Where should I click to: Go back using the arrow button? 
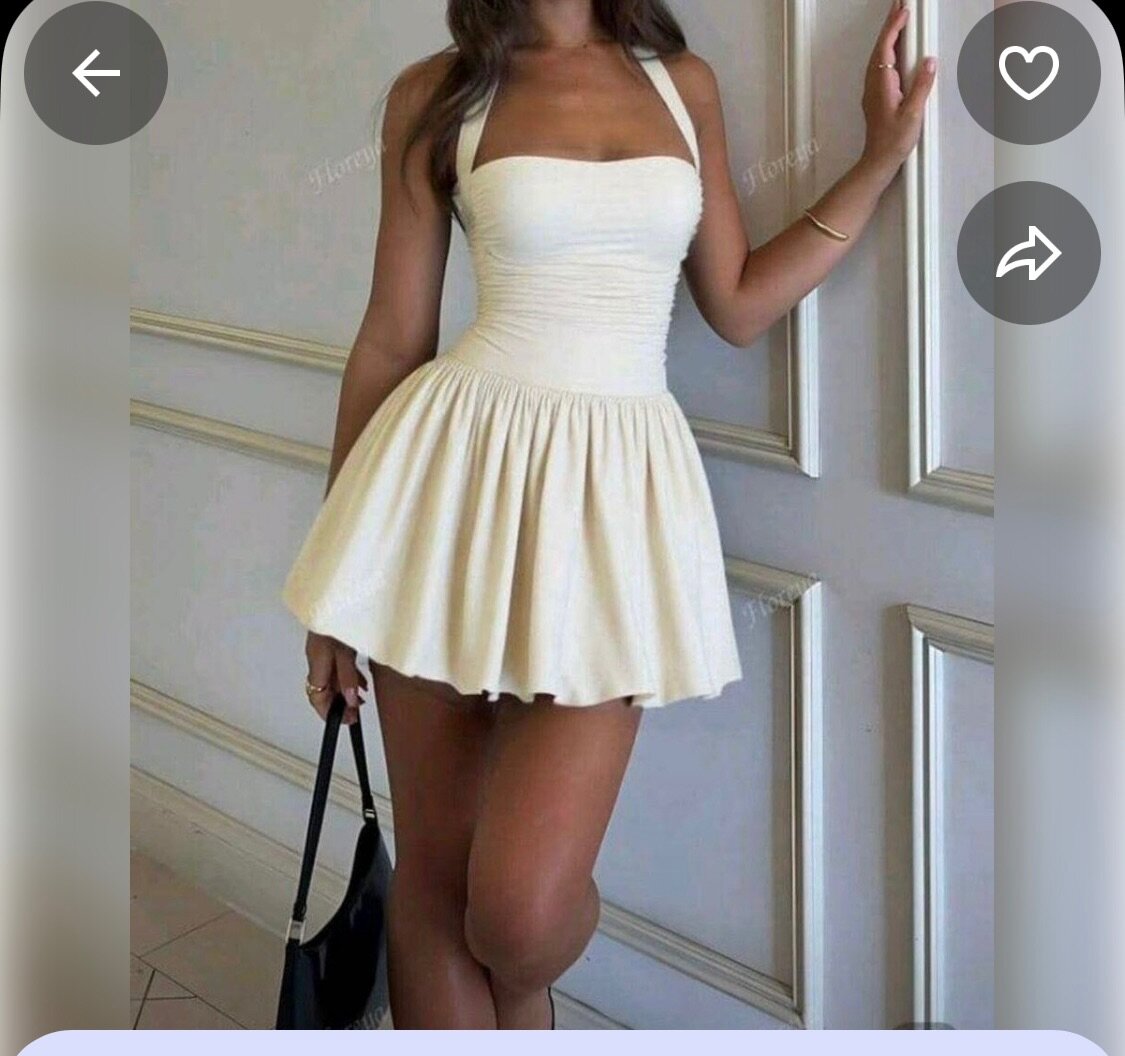95,73
